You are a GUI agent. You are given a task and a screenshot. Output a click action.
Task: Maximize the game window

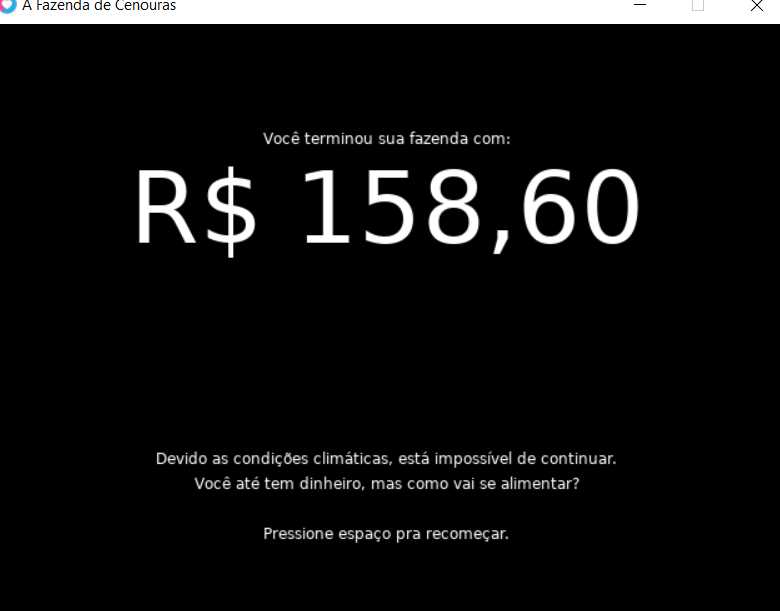698,6
